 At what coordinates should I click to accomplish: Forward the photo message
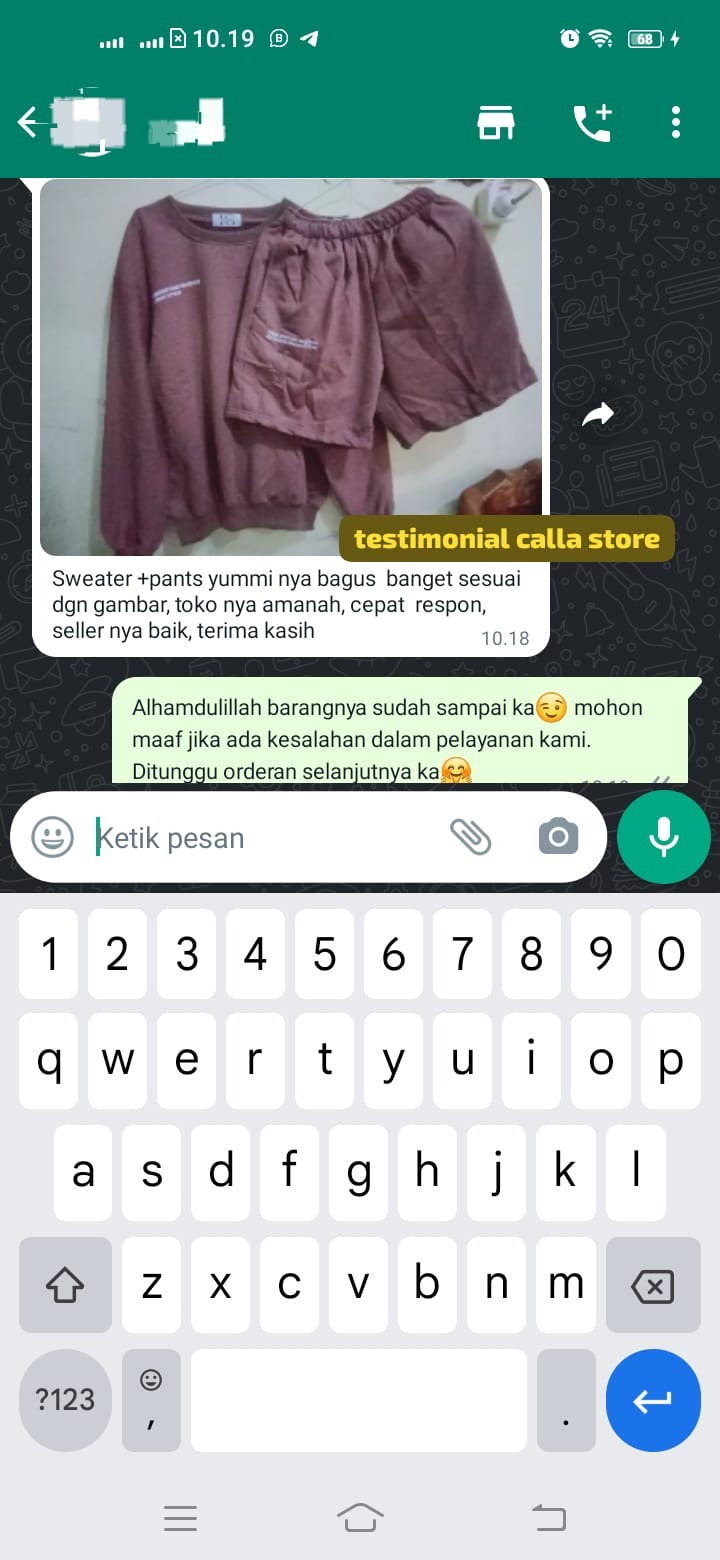point(598,415)
